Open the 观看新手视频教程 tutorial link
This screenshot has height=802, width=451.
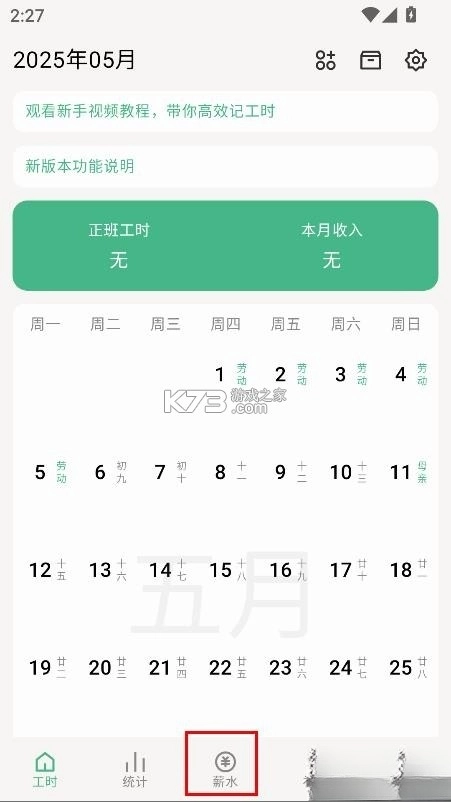(226, 112)
